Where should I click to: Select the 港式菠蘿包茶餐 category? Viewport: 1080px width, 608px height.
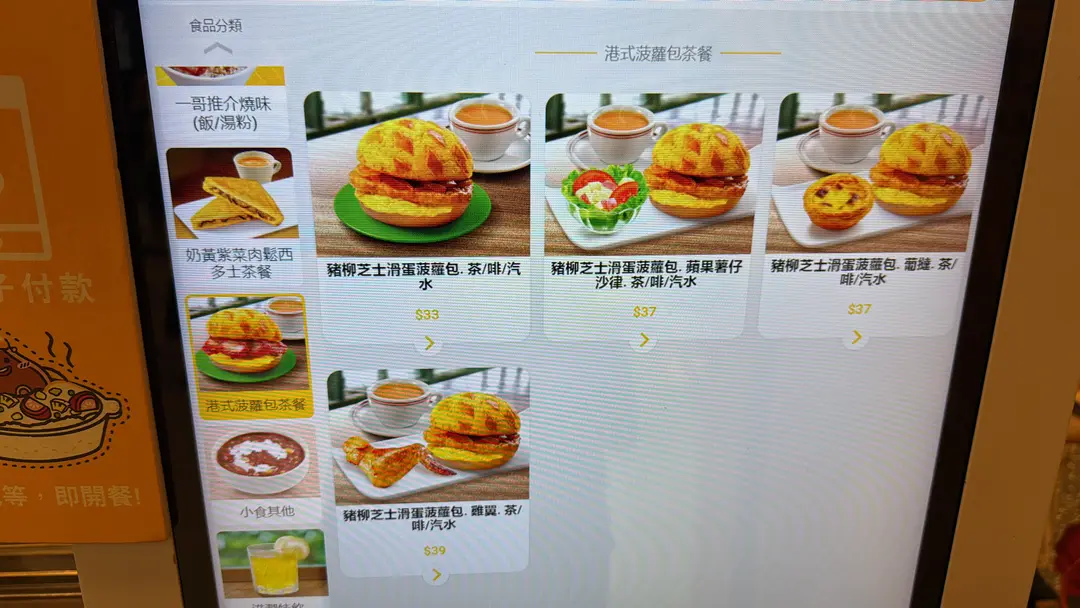pyautogui.click(x=248, y=355)
